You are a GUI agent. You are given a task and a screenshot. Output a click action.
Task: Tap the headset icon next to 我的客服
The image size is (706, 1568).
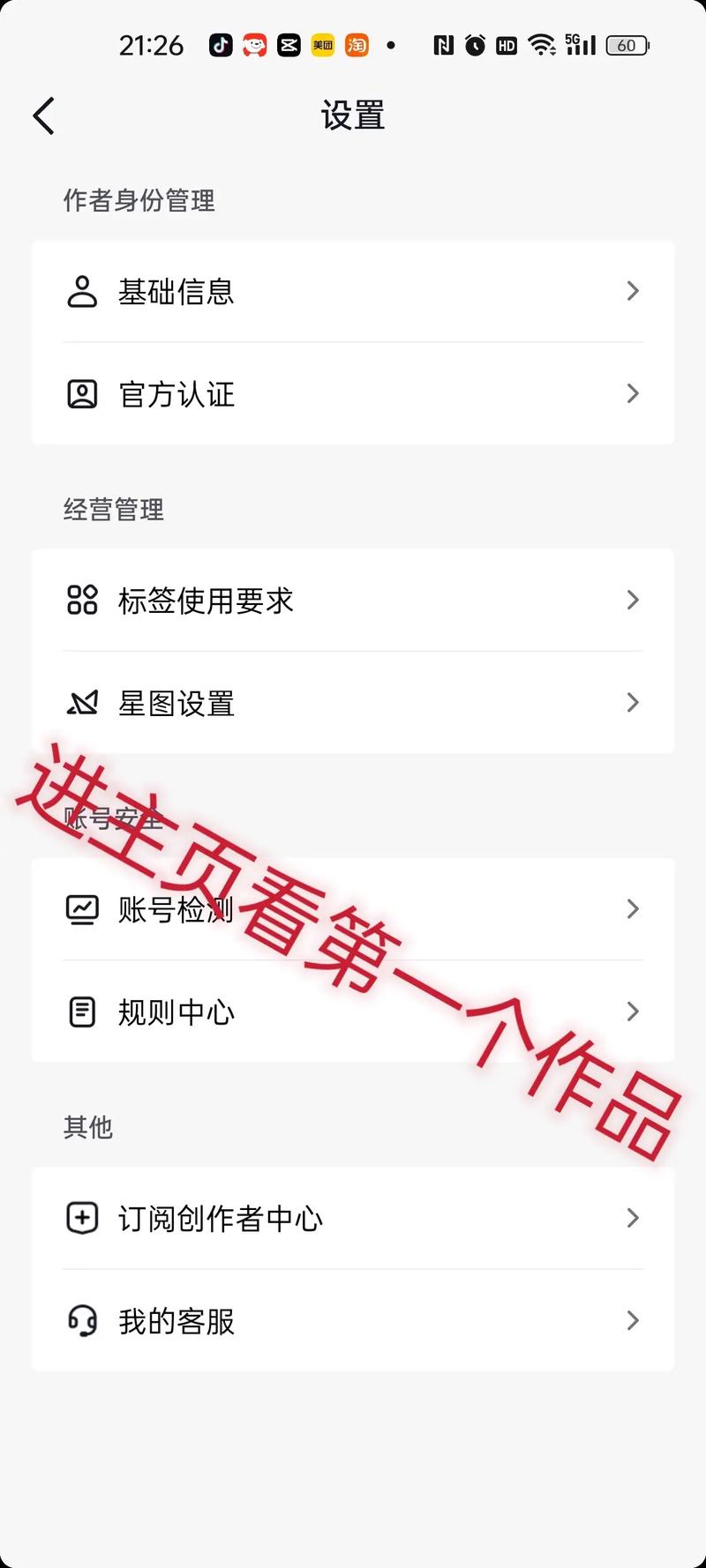(82, 1320)
